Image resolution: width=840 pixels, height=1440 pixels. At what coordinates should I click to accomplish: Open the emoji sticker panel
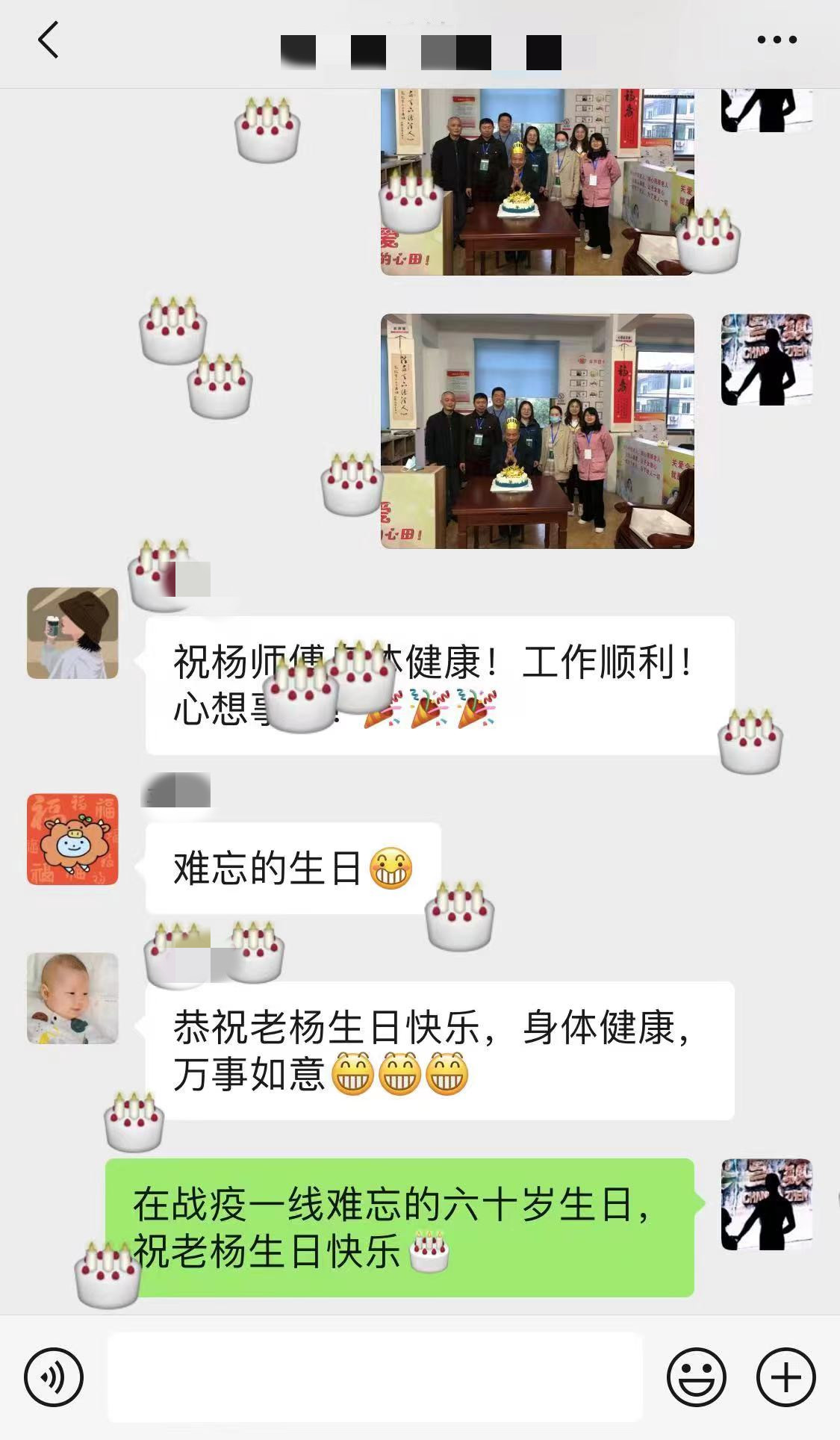[696, 1377]
